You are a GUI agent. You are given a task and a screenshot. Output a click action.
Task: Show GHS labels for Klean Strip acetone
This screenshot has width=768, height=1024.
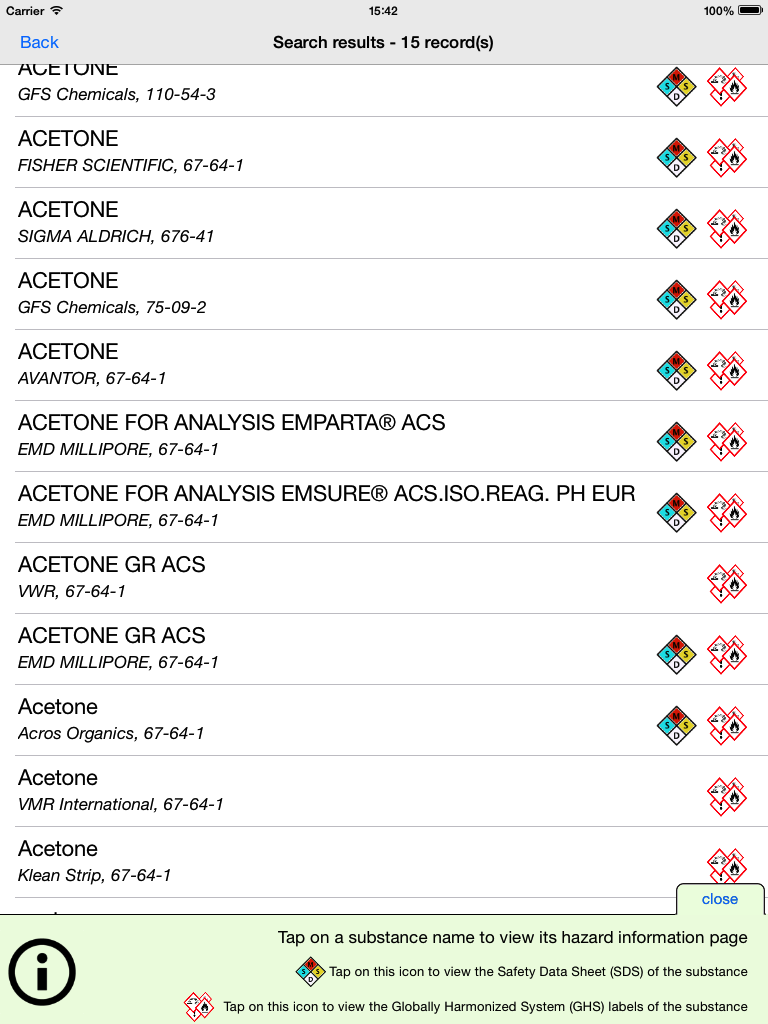pos(727,866)
